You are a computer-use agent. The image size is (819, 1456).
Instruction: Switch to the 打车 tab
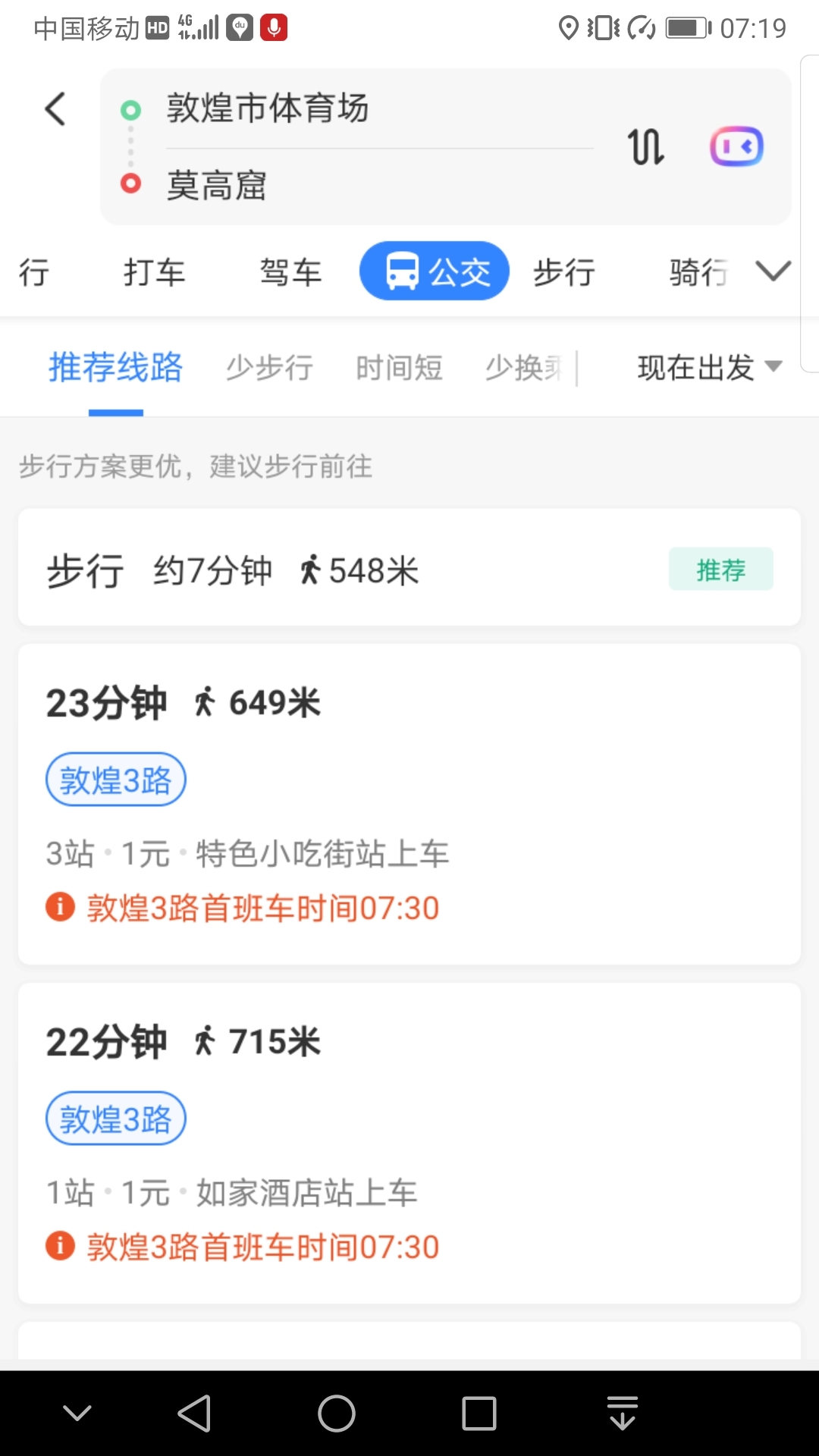pos(155,272)
